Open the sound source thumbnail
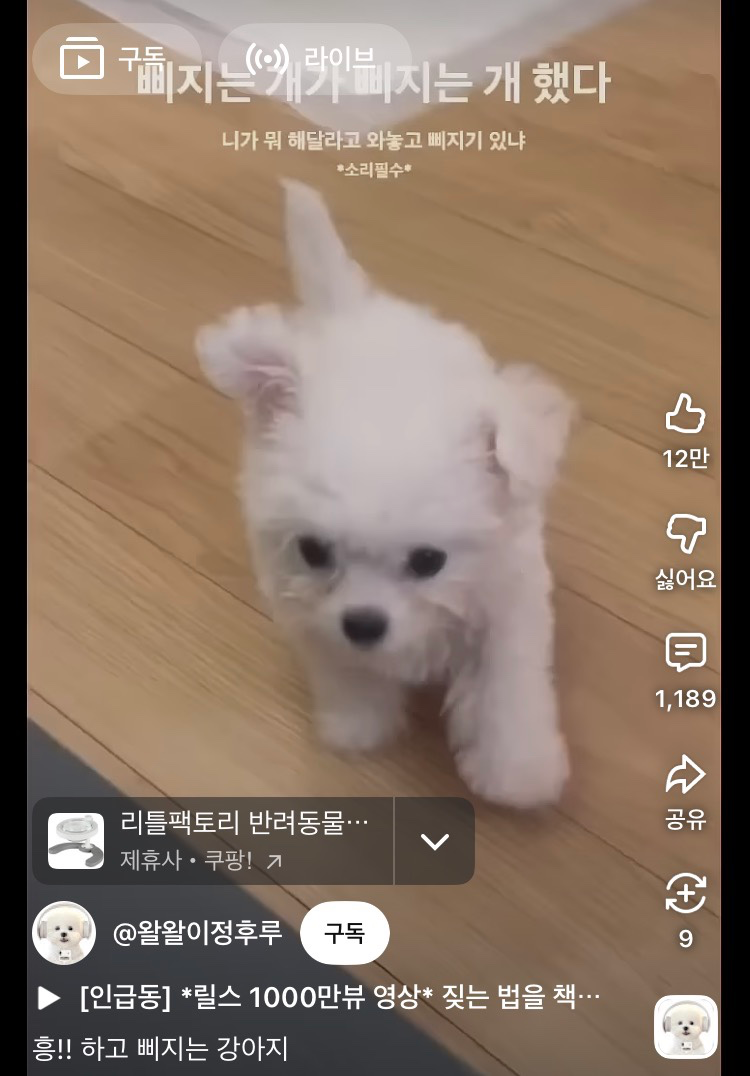Viewport: 750px width, 1076px height. [685, 1026]
